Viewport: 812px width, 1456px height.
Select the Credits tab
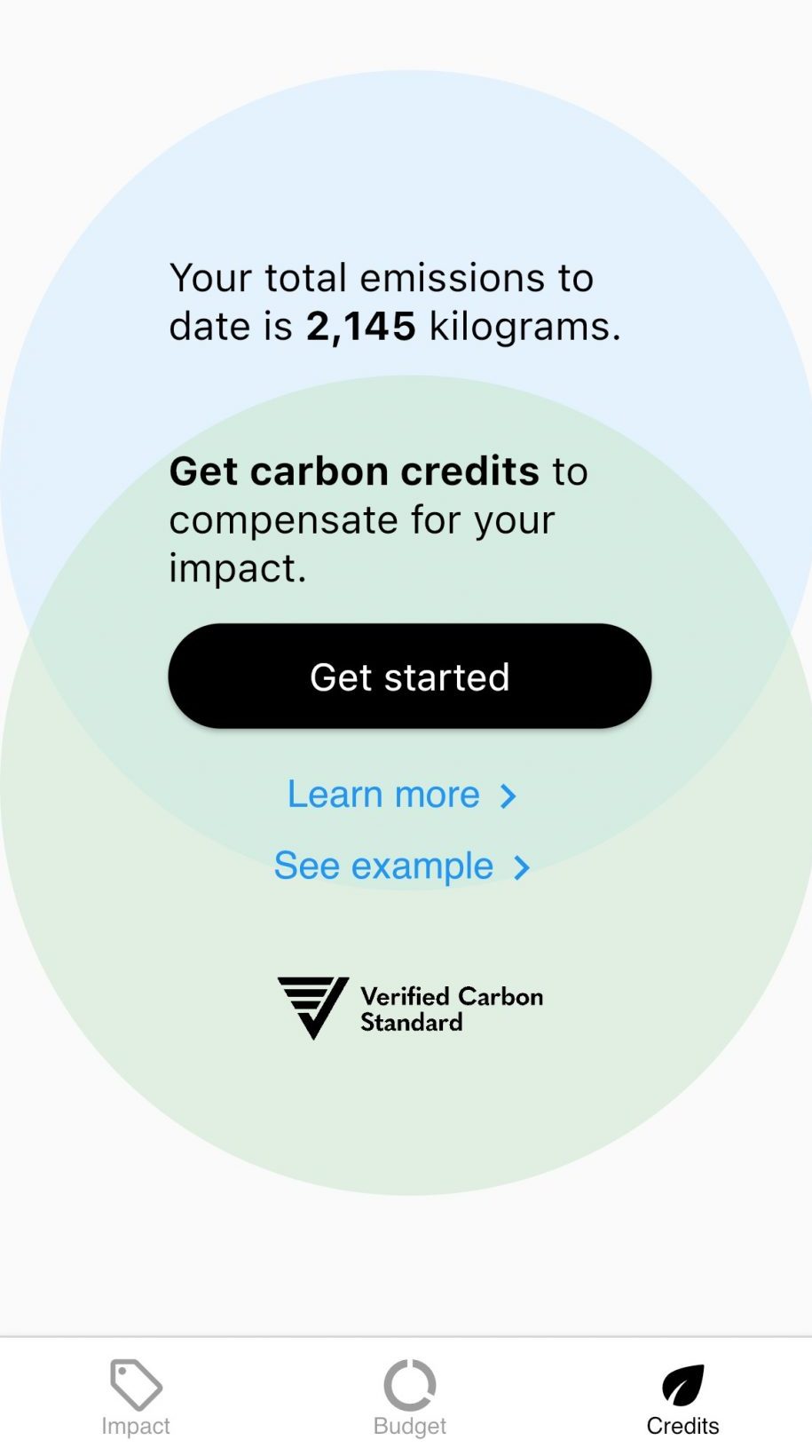[x=682, y=1398]
